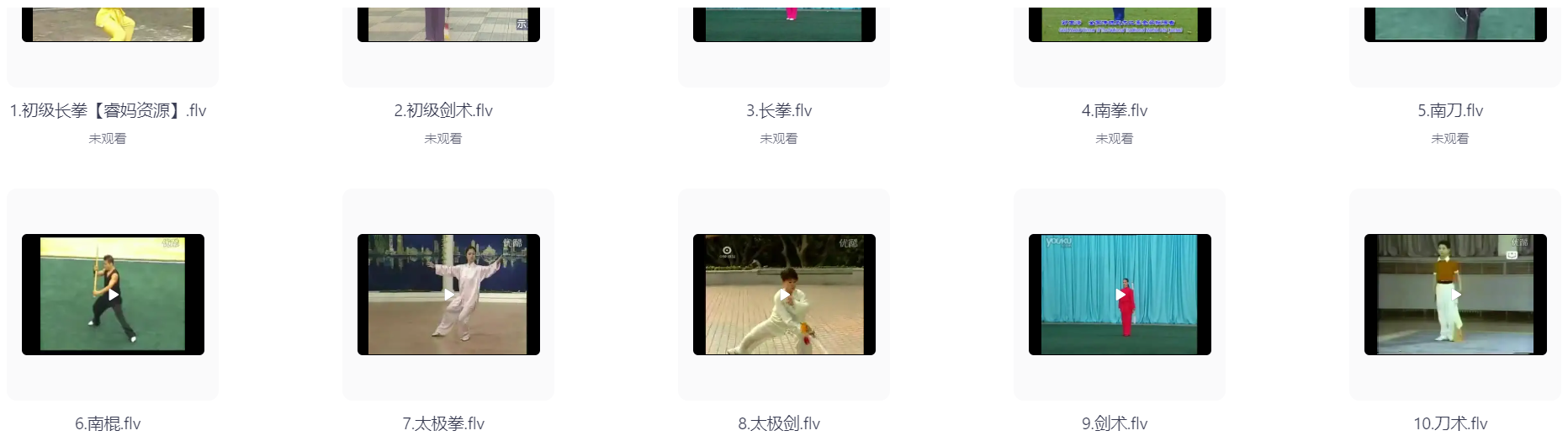Image resolution: width=1568 pixels, height=436 pixels.
Task: Open the 7.太极拳.flv video
Action: (x=448, y=295)
